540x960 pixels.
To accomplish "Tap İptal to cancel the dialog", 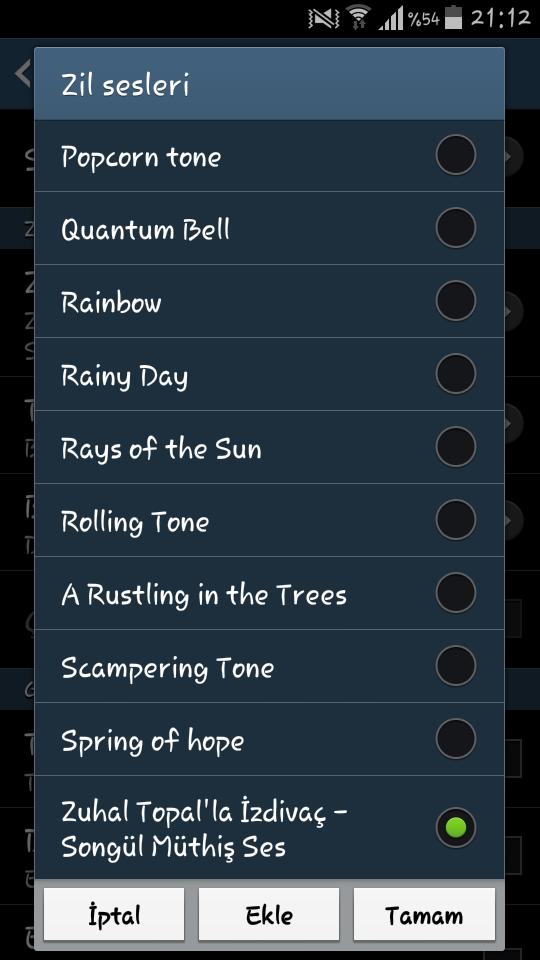I will pyautogui.click(x=114, y=915).
